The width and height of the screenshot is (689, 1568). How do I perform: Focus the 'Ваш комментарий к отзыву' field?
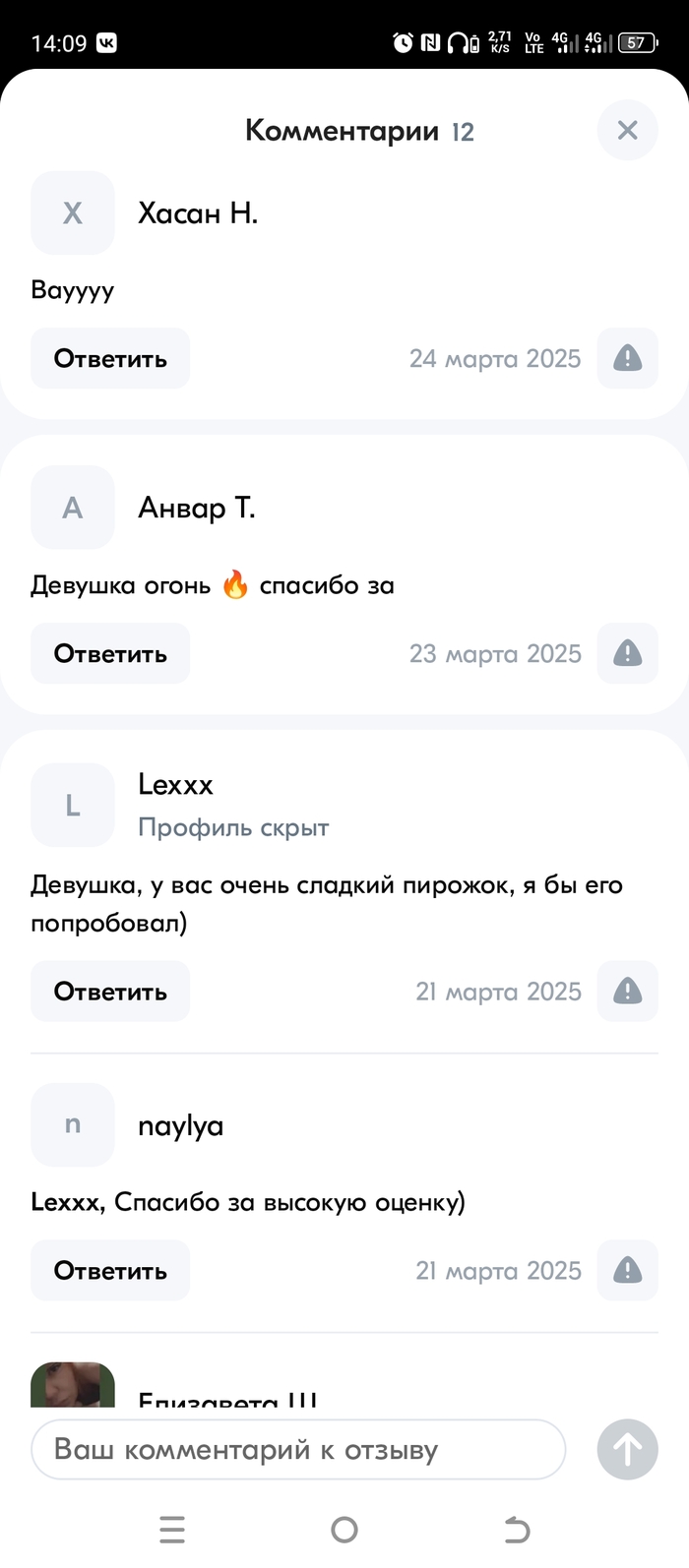[298, 1450]
